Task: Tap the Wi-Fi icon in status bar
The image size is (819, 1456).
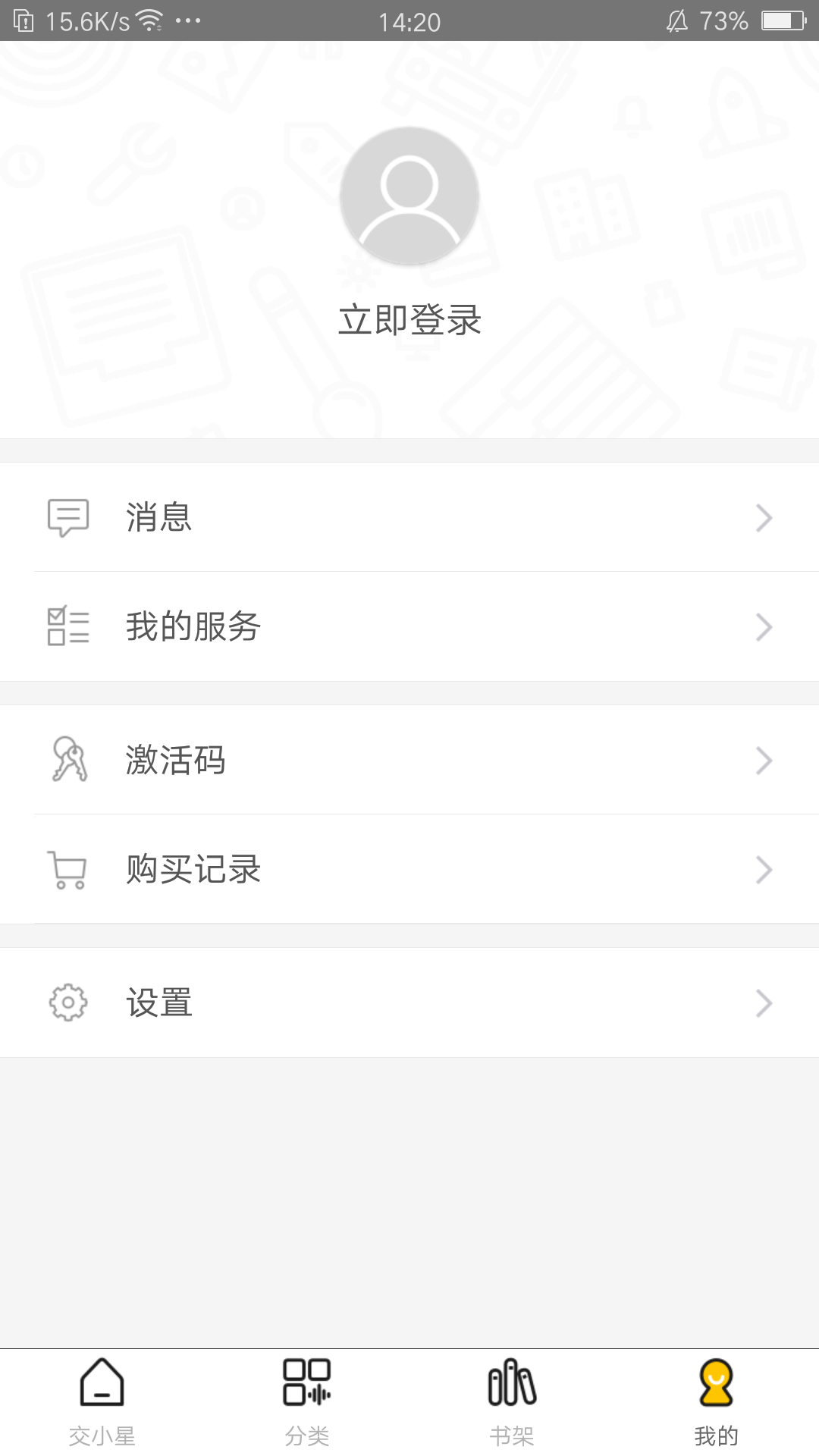Action: [149, 19]
